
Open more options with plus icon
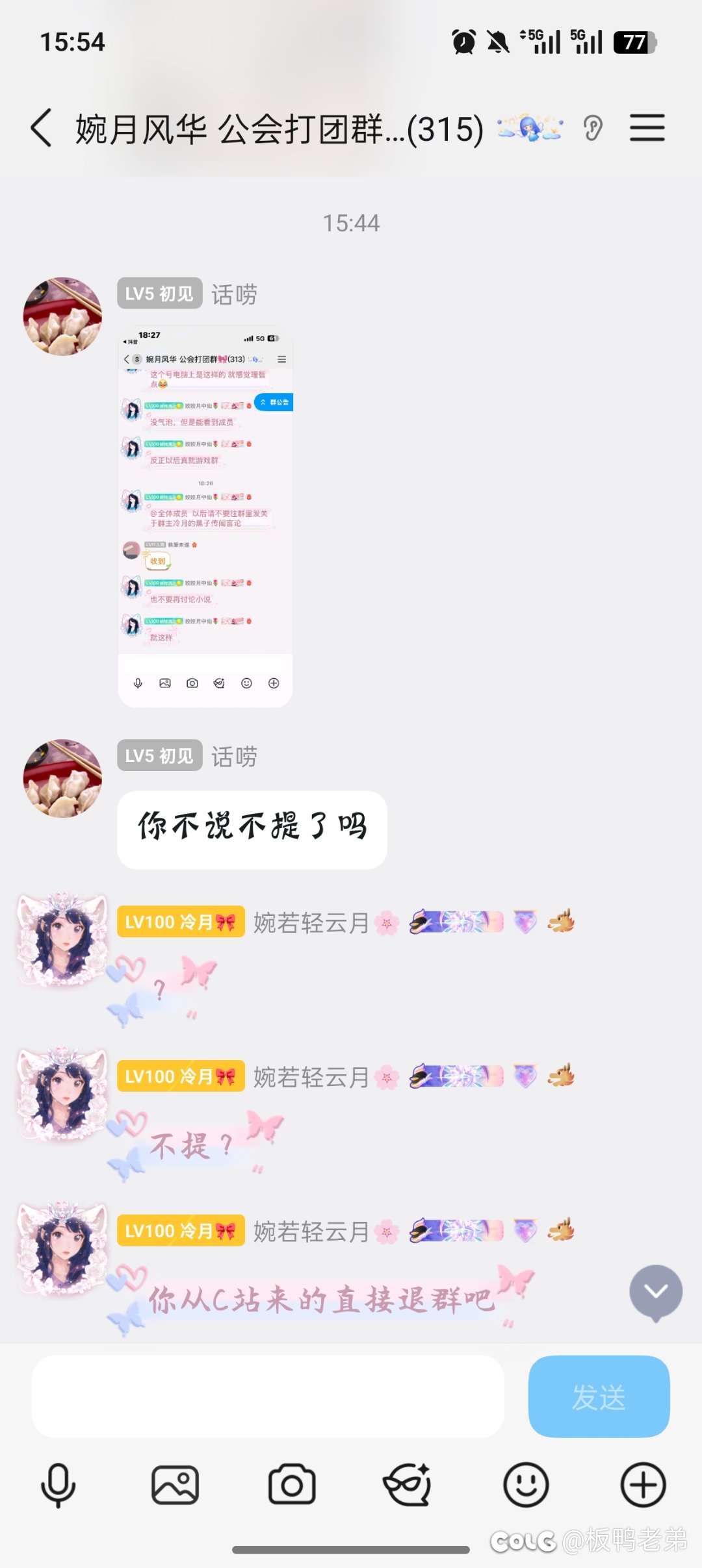643,1485
